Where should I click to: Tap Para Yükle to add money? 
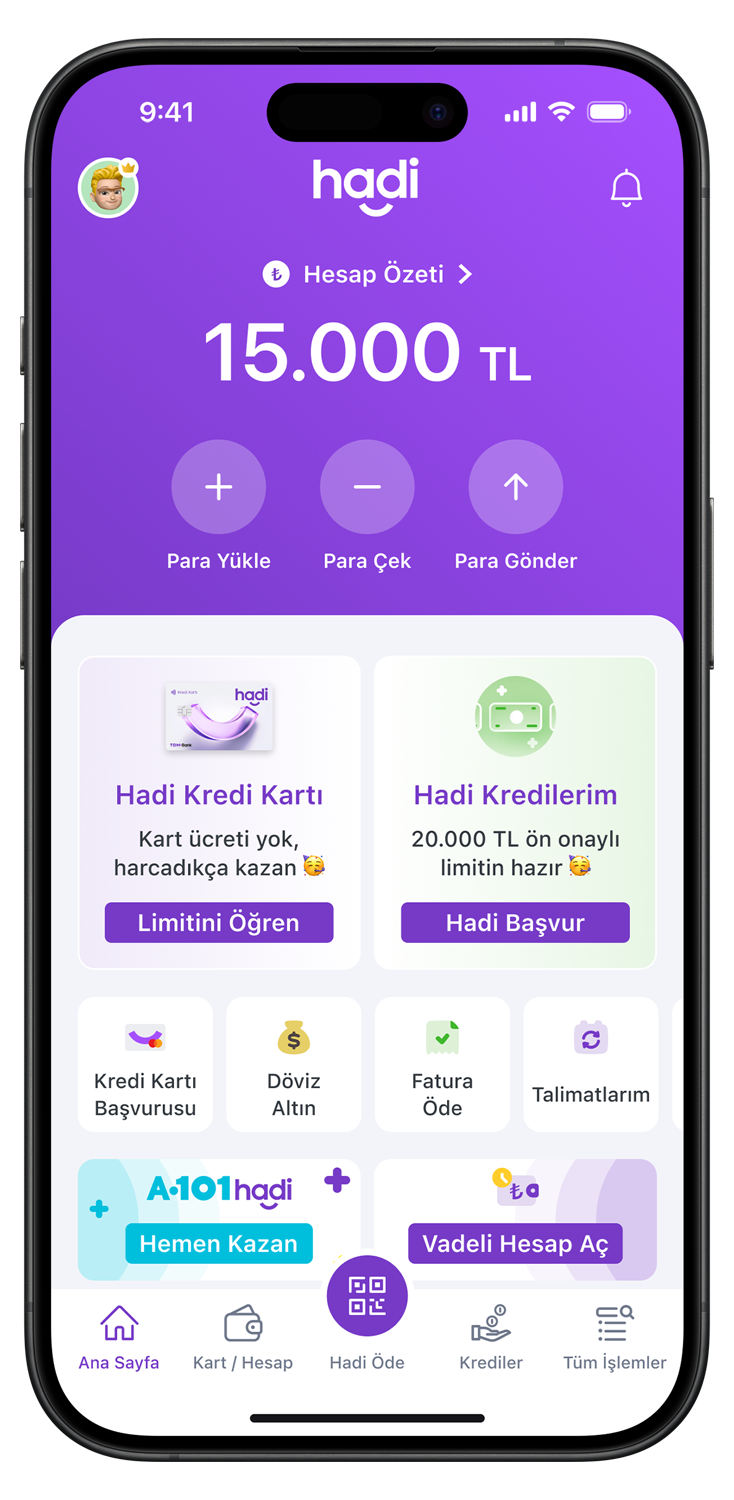(218, 488)
